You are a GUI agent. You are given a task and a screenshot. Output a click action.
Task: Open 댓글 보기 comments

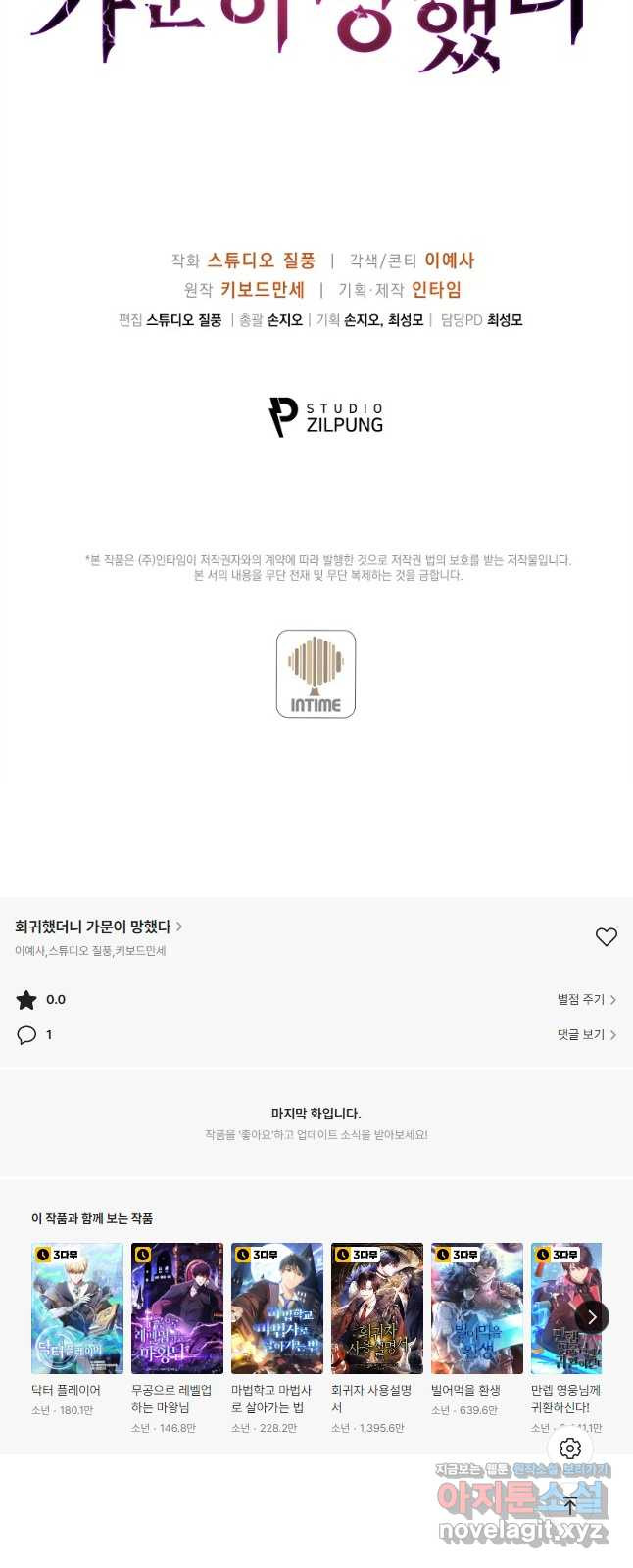pos(586,1035)
